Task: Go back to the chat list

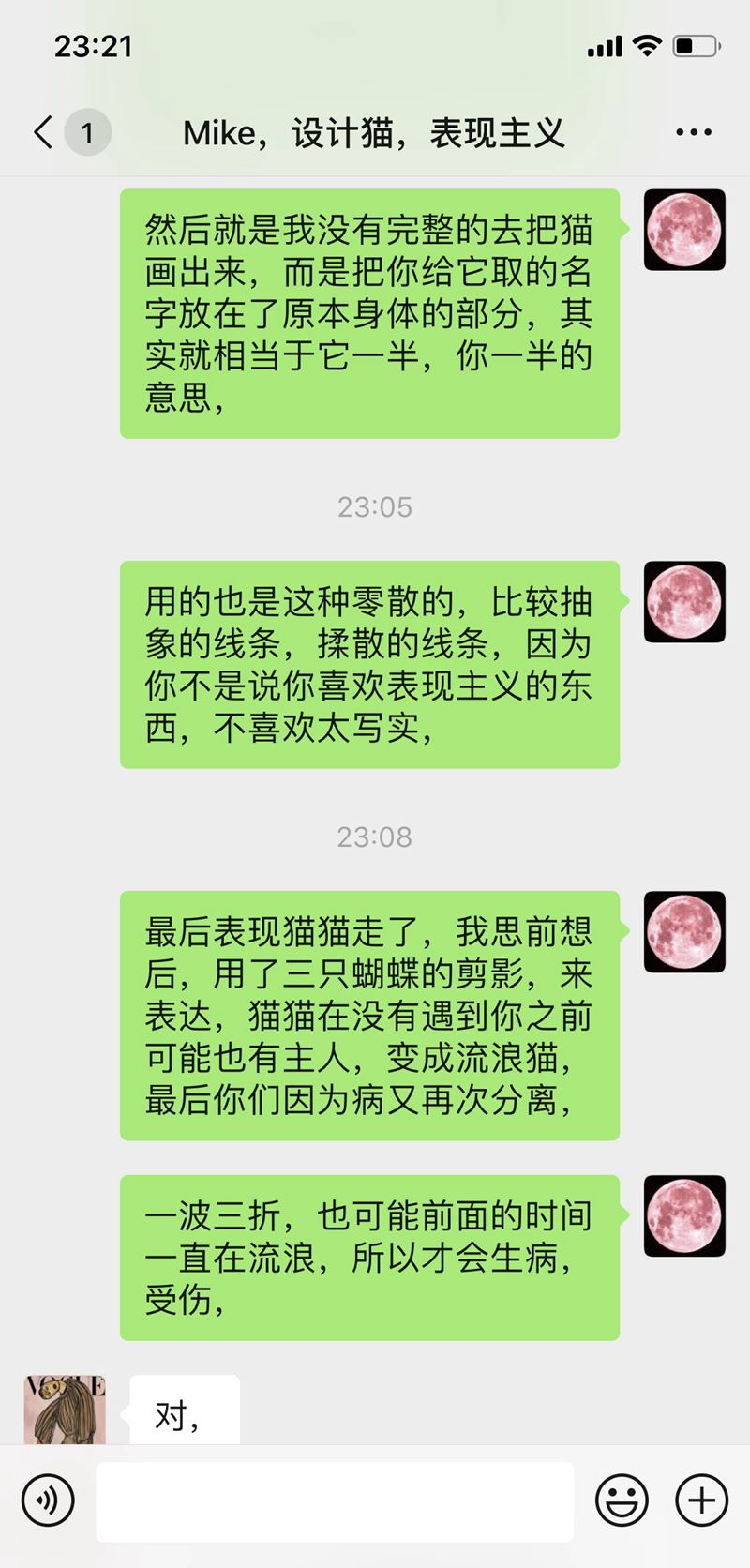Action: coord(44,132)
